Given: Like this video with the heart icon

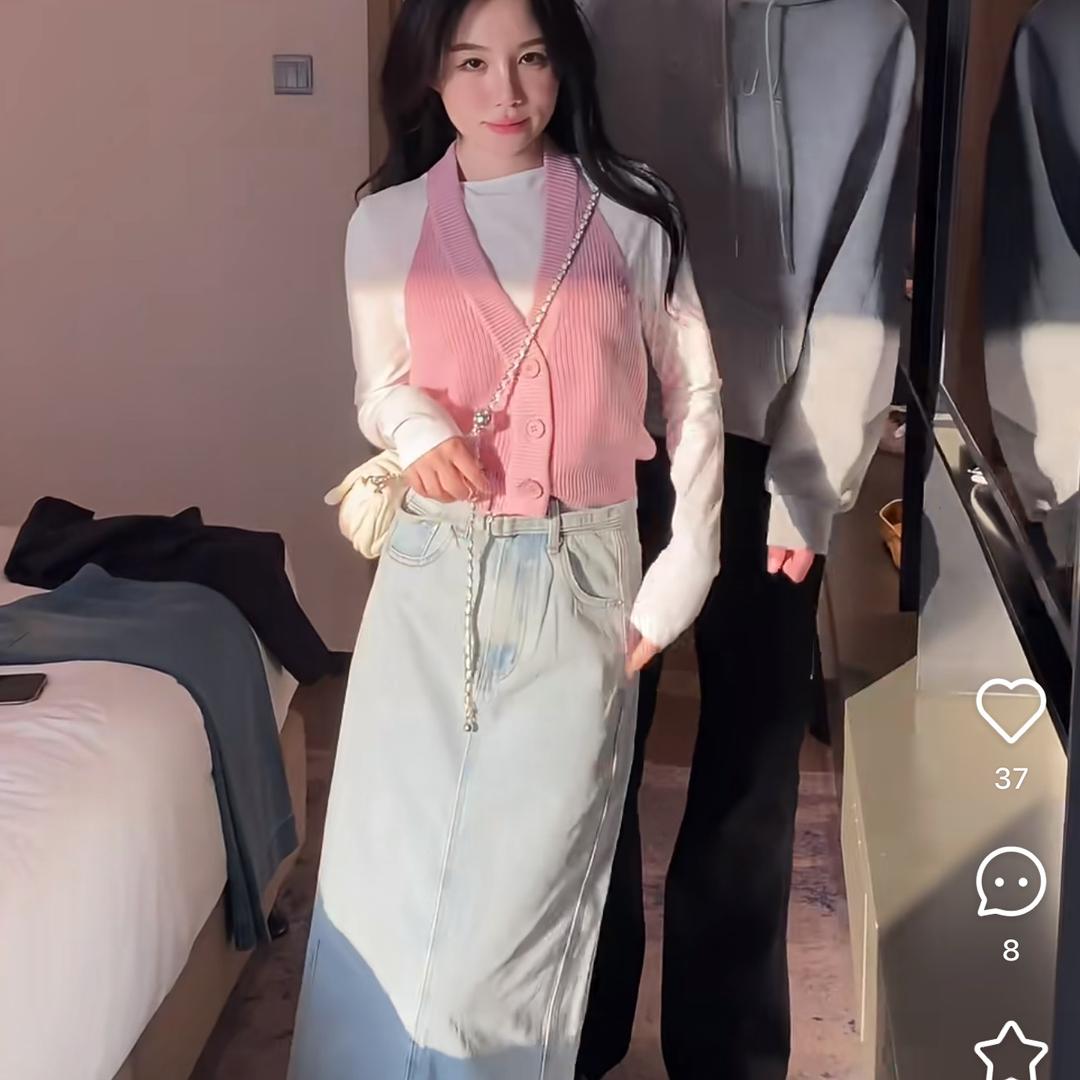Looking at the screenshot, I should tap(1010, 711).
